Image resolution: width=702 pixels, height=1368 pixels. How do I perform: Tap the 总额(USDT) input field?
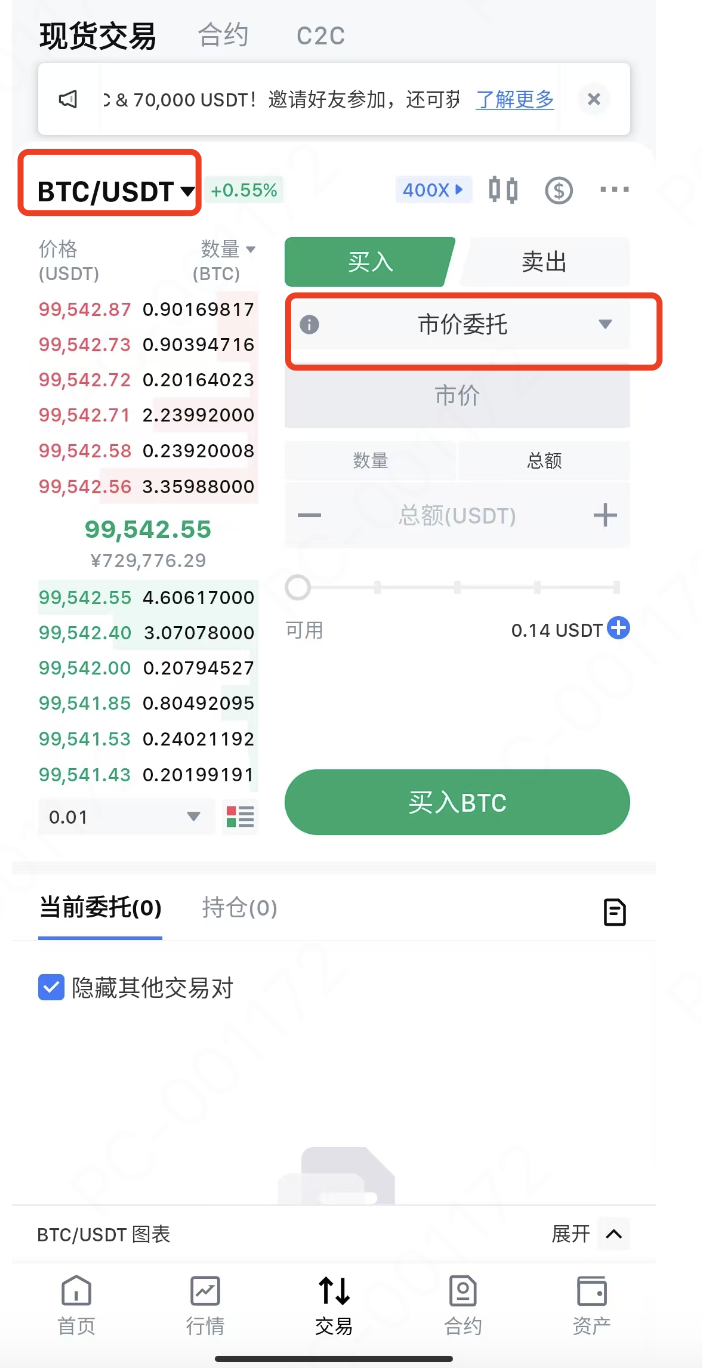[x=457, y=516]
